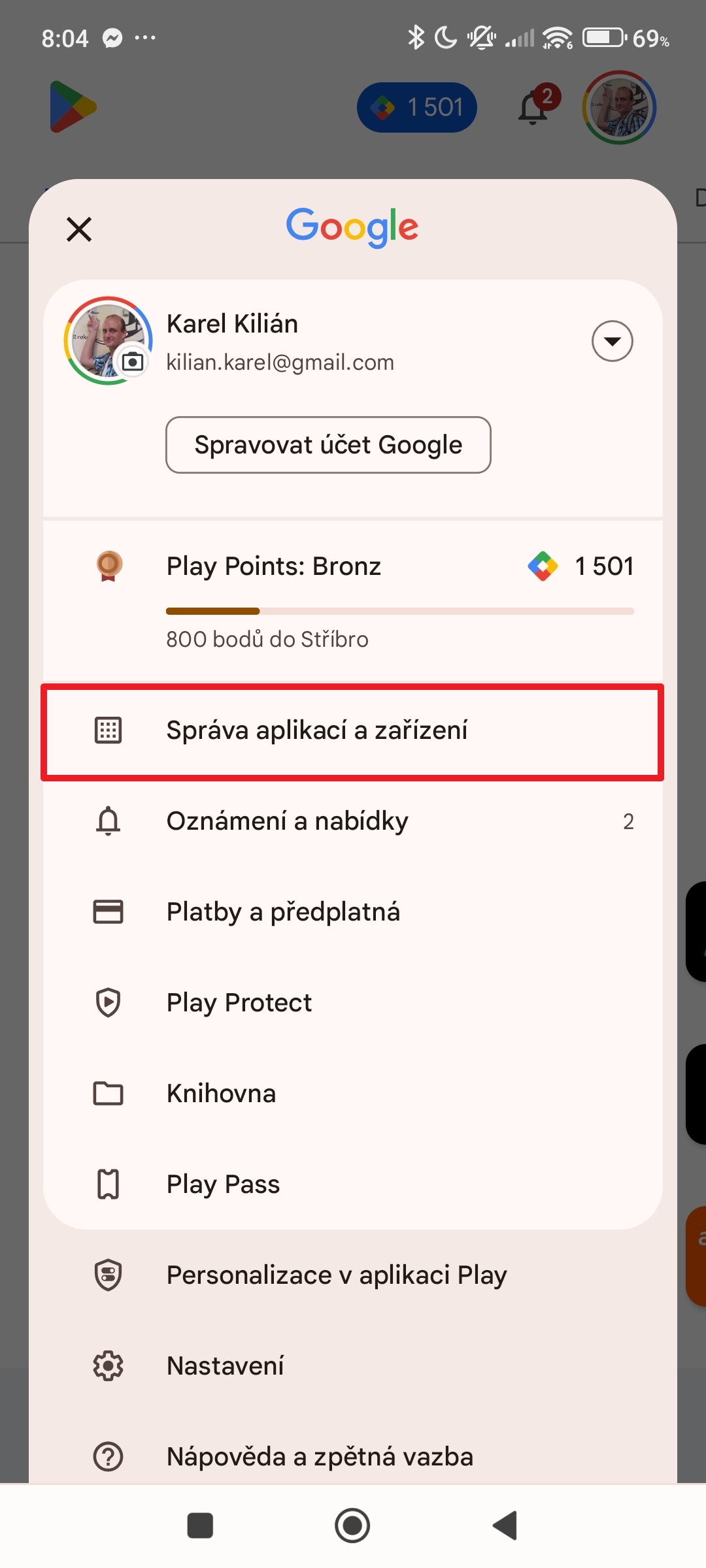This screenshot has height=1568, width=706.
Task: Go back with system back button
Action: click(x=505, y=1526)
